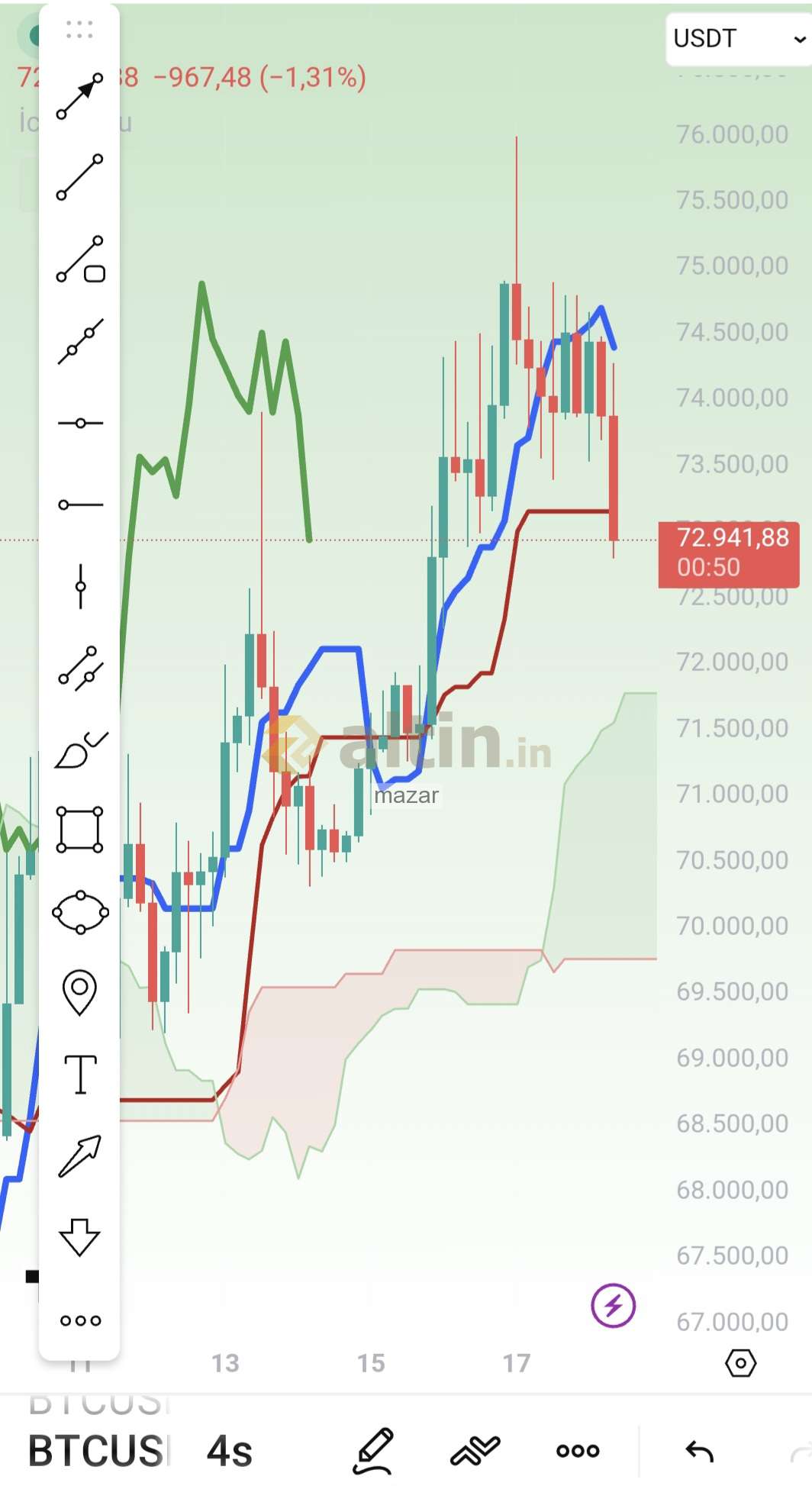The image size is (812, 1486).
Task: Select the arrow down marker tool
Action: click(79, 1237)
